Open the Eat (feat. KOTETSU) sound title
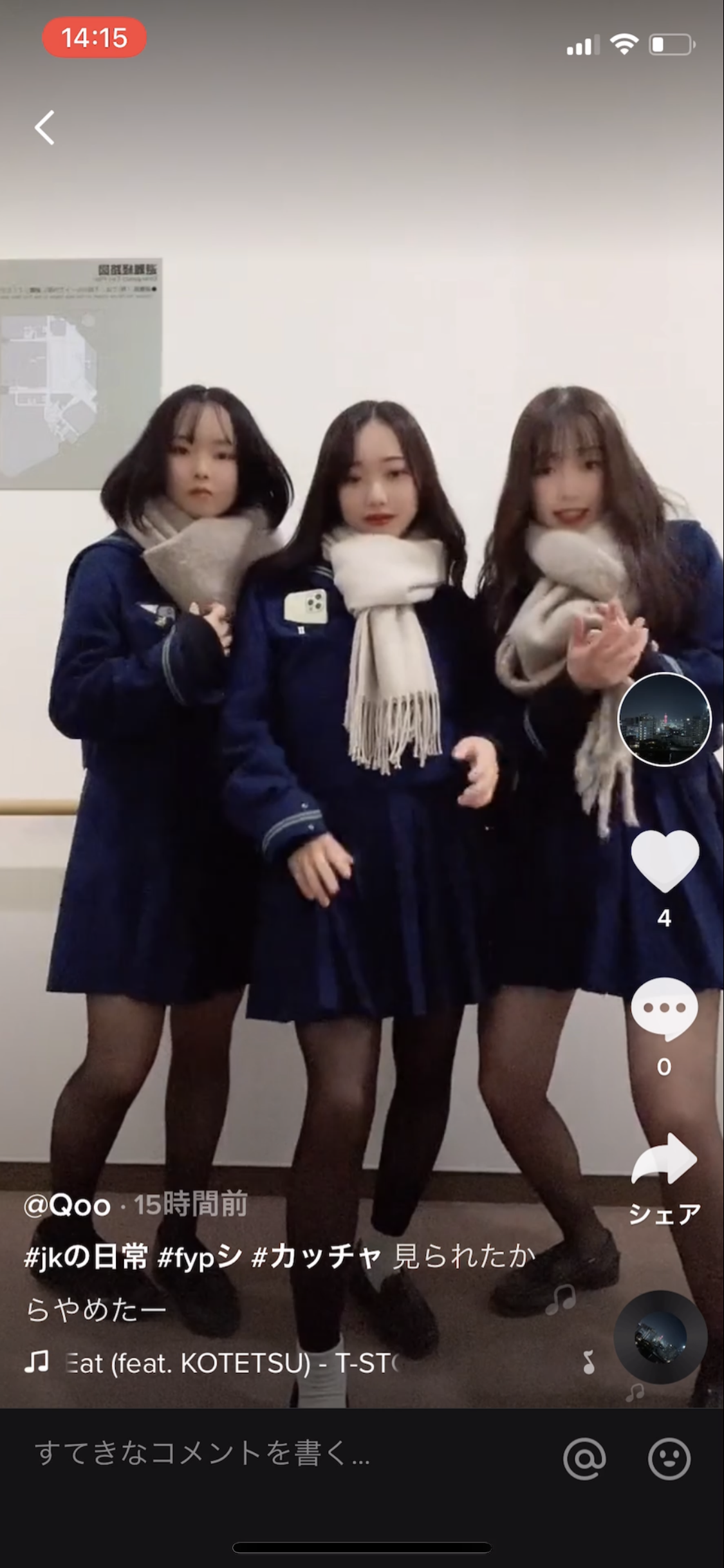Viewport: 724px width, 1568px height. click(232, 1363)
